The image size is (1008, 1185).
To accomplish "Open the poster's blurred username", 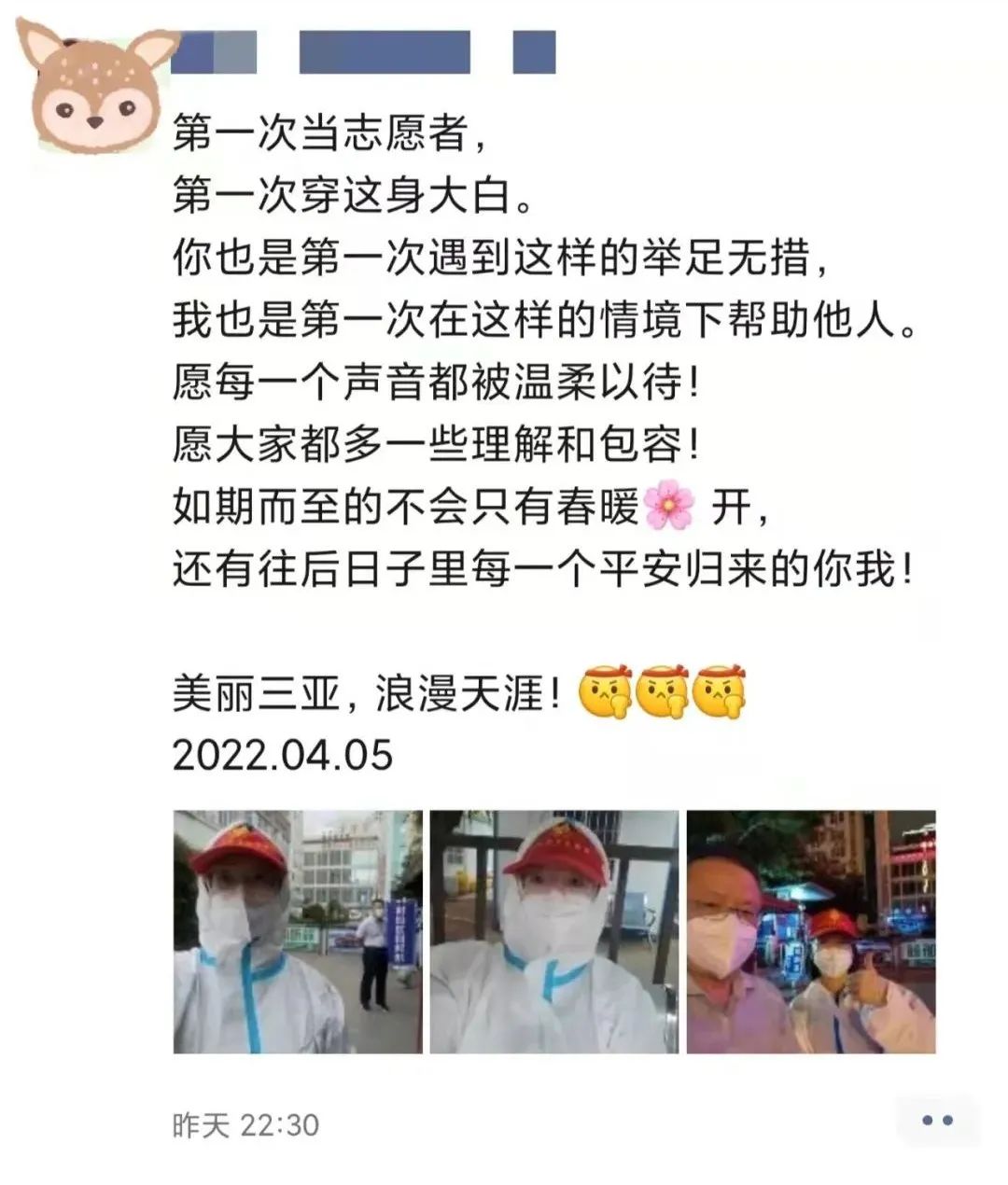I will [364, 52].
